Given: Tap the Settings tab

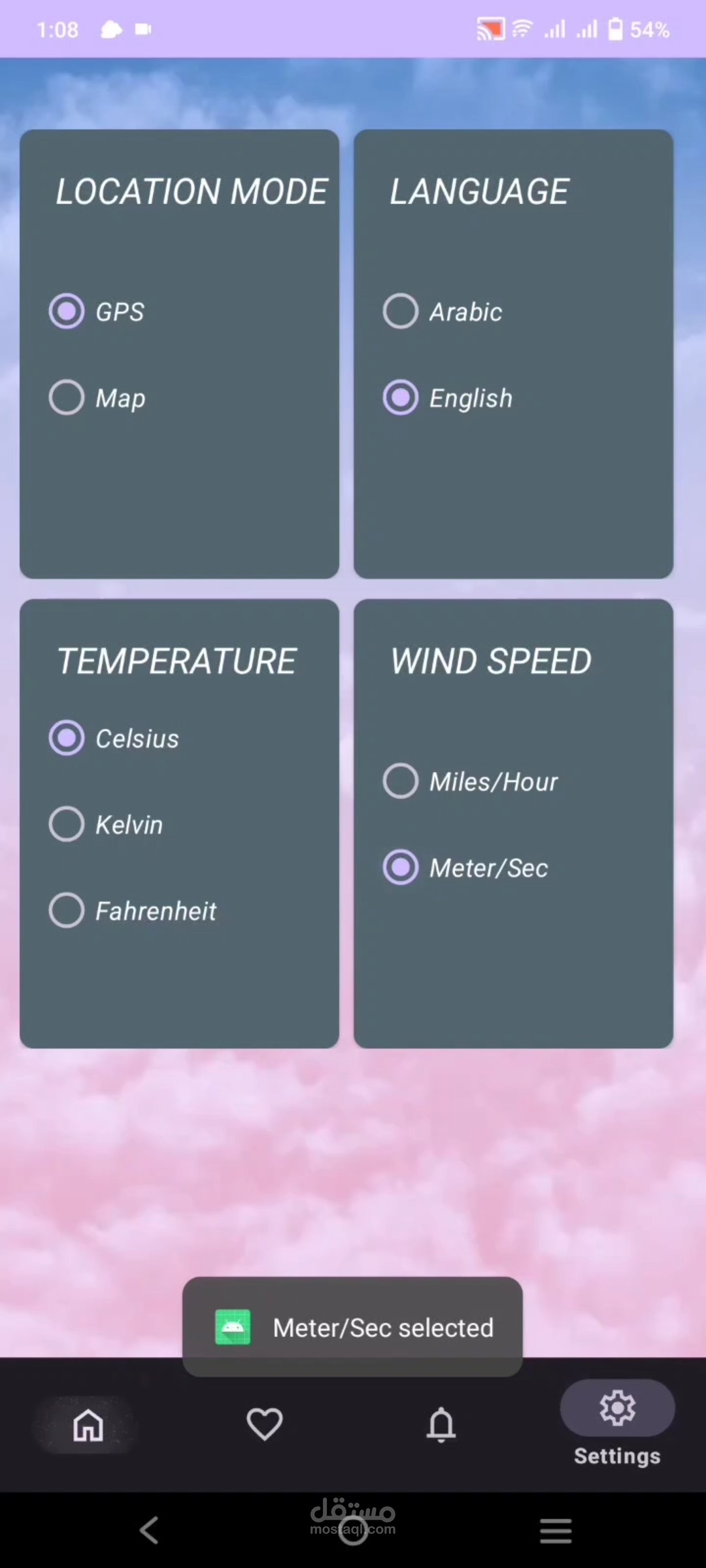Looking at the screenshot, I should click(617, 1424).
